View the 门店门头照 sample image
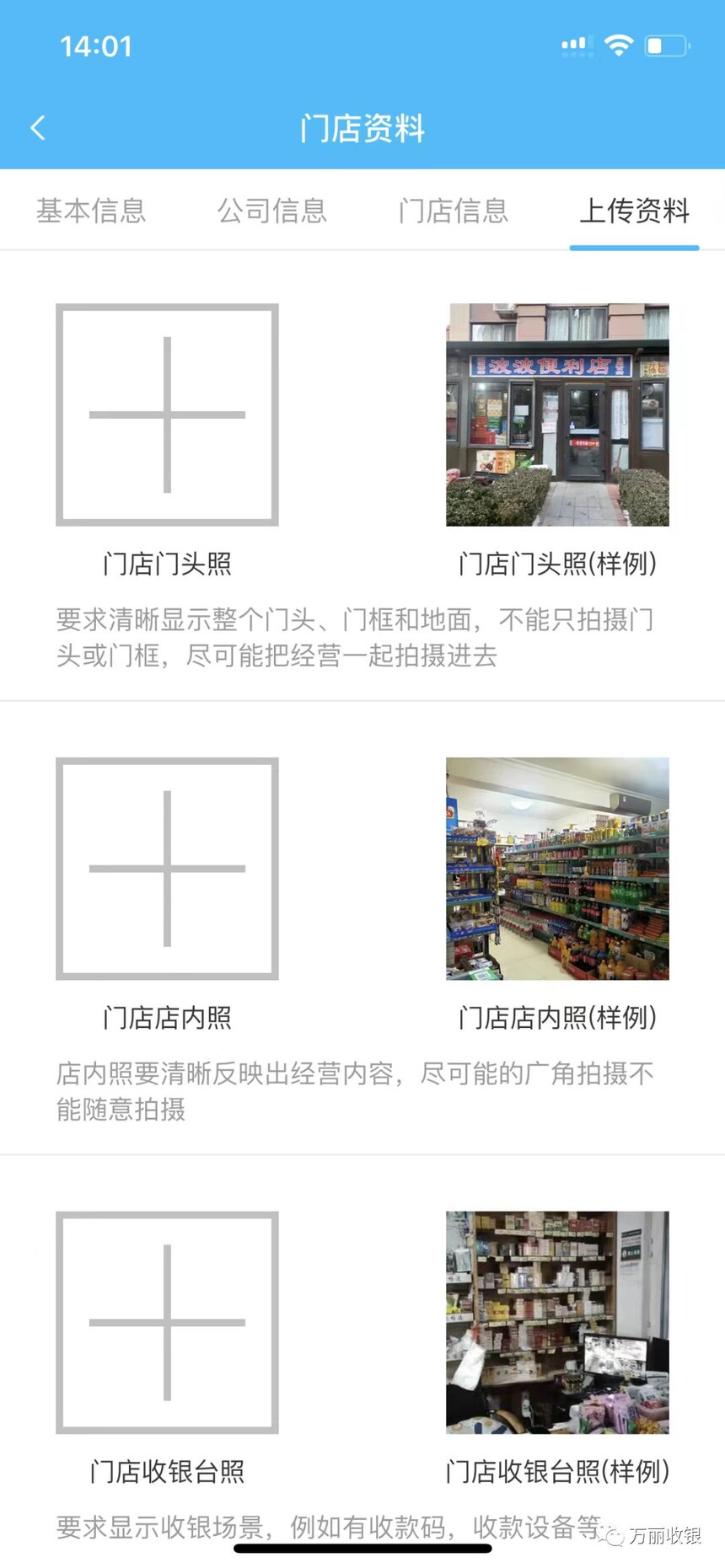Screen dimensions: 725x1568 point(557,415)
